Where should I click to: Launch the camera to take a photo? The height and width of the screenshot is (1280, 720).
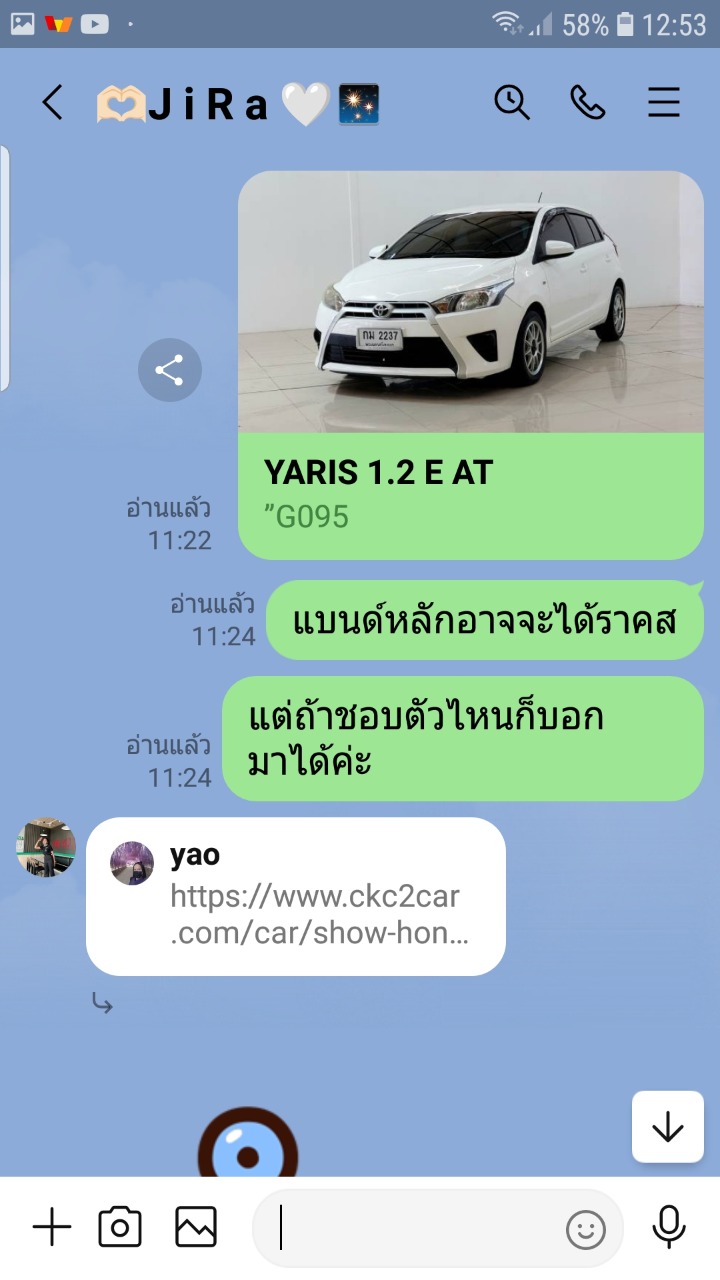point(120,1228)
